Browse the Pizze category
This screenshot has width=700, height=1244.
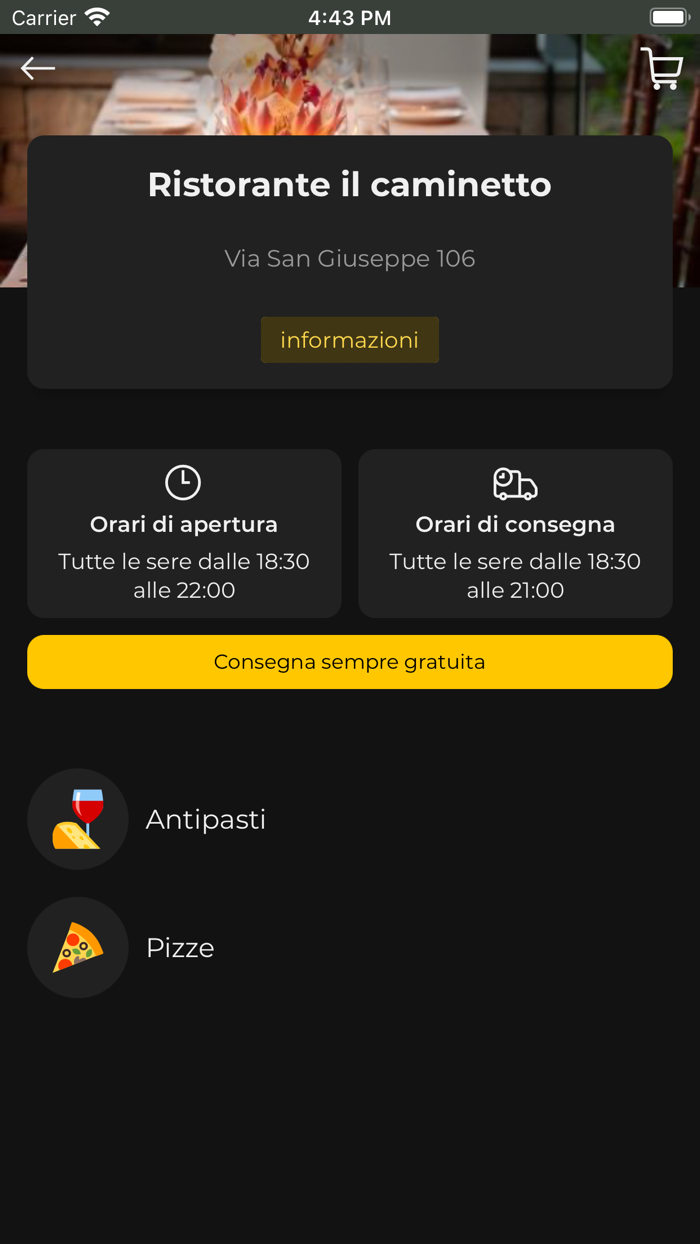(x=180, y=947)
